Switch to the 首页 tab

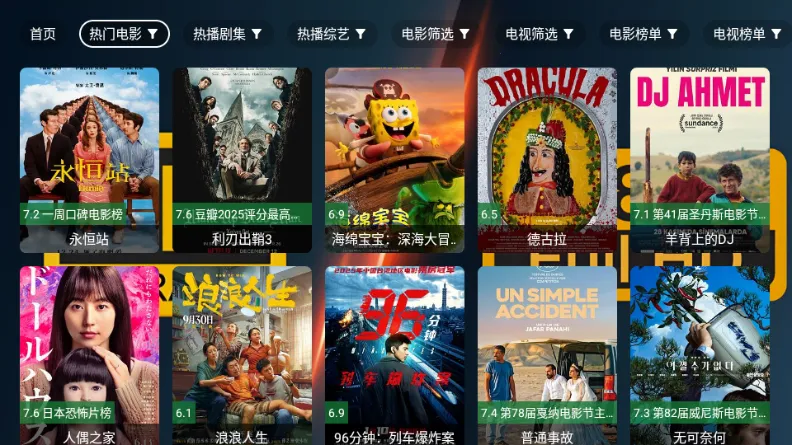[x=43, y=34]
